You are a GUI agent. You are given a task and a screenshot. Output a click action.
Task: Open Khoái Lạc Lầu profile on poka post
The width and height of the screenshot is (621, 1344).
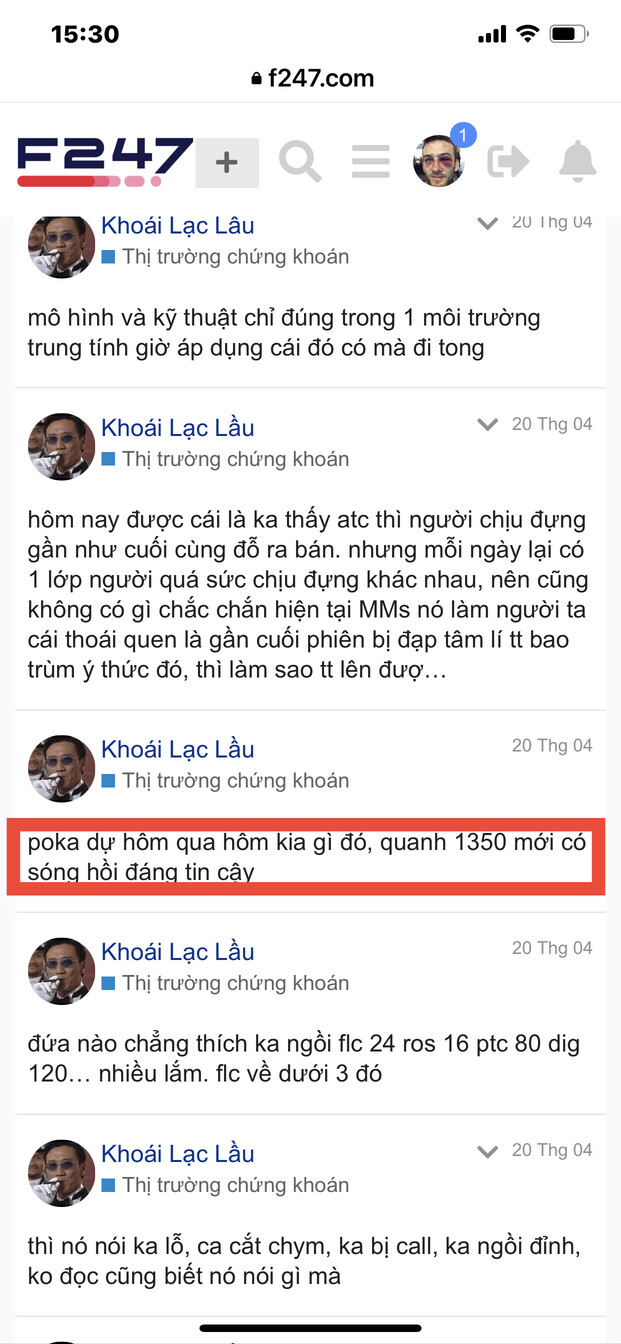(178, 750)
